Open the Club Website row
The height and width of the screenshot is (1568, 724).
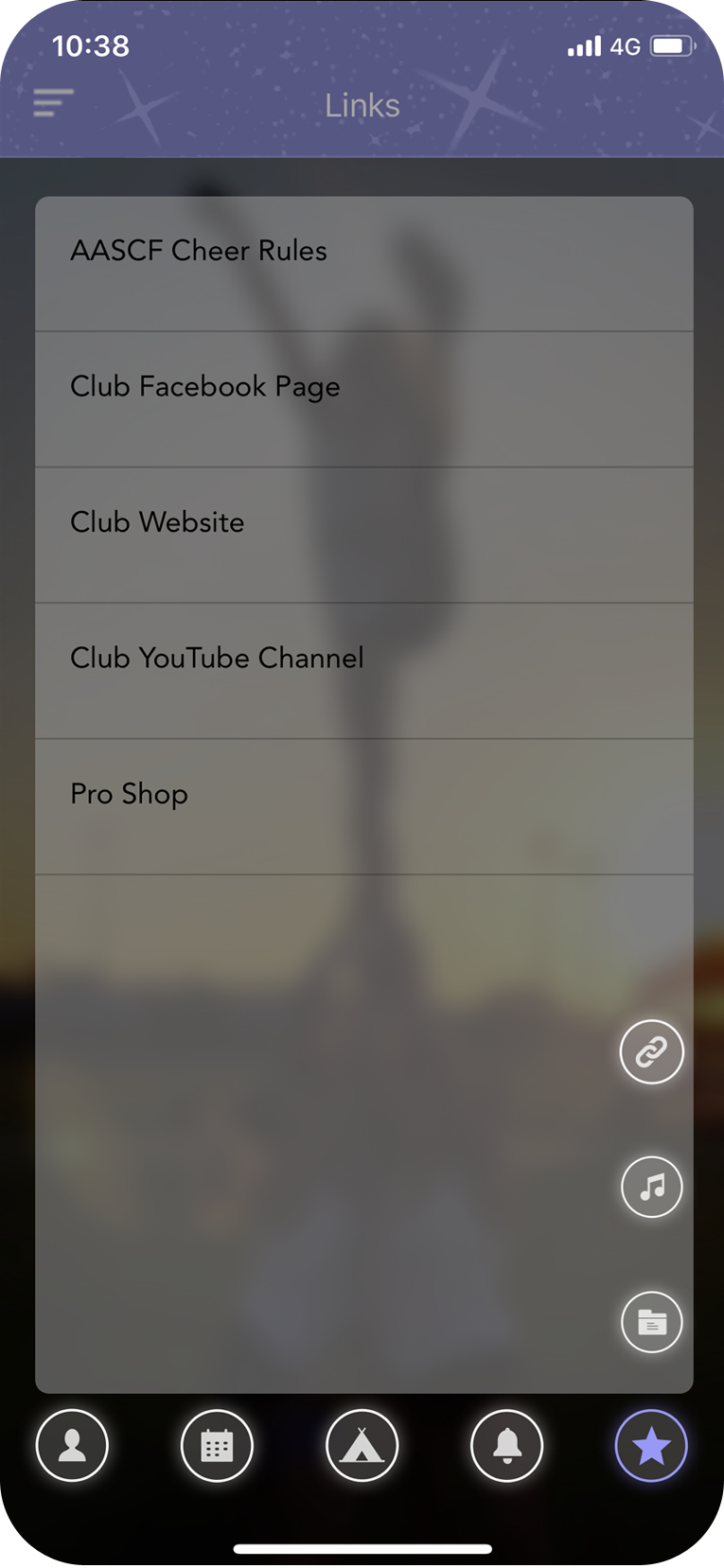363,535
